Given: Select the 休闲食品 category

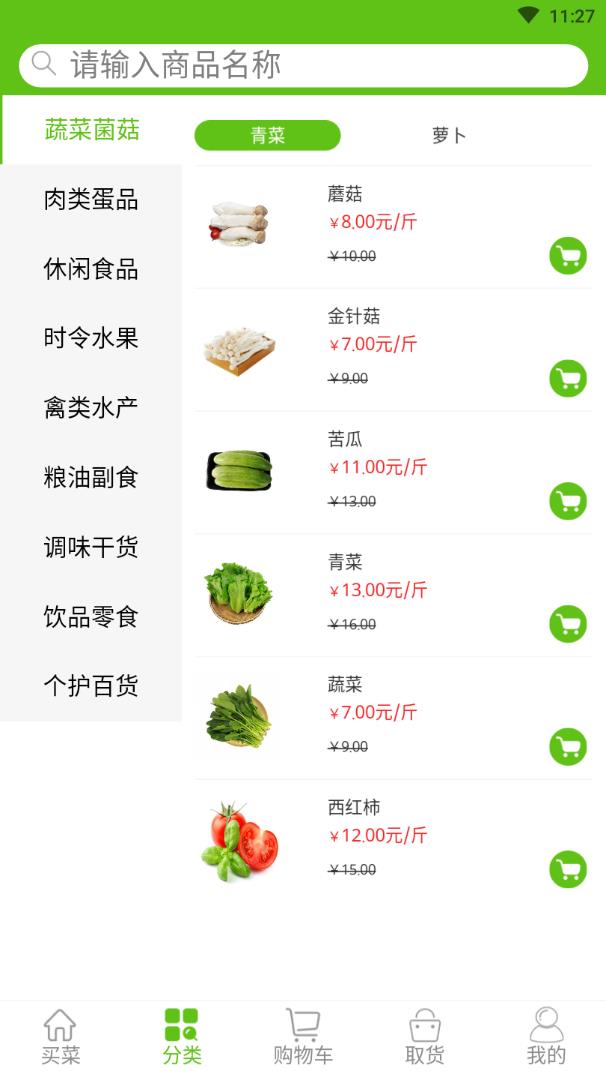Looking at the screenshot, I should tap(91, 269).
